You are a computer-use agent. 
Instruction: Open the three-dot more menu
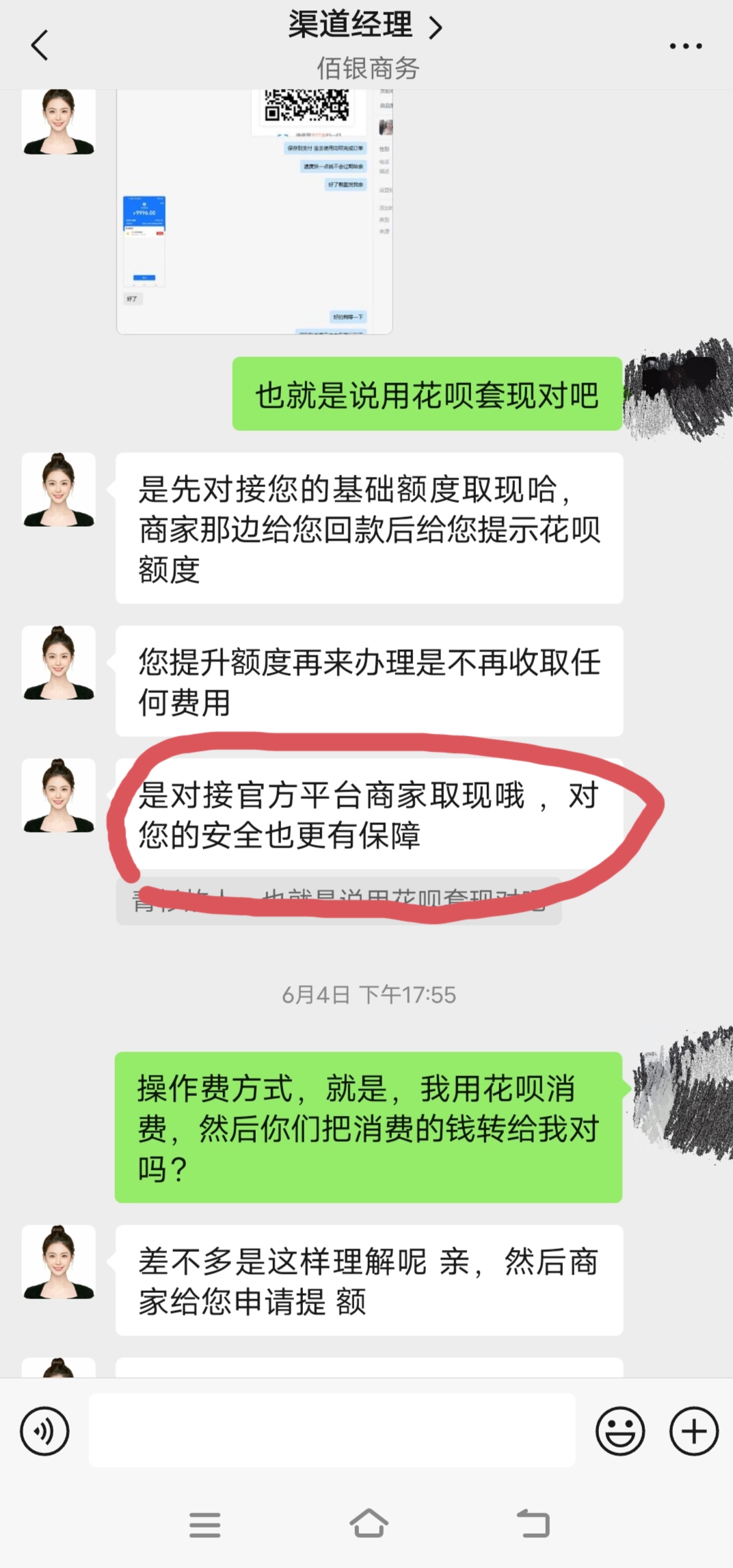pos(685,47)
